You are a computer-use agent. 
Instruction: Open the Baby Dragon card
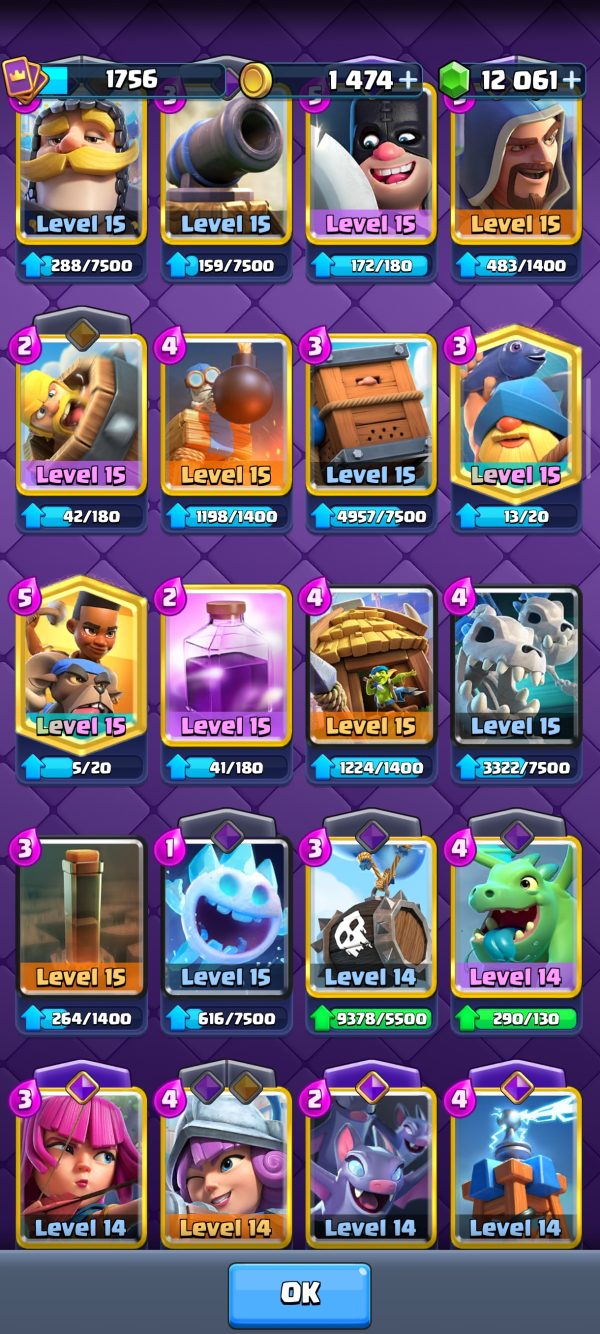[x=516, y=917]
